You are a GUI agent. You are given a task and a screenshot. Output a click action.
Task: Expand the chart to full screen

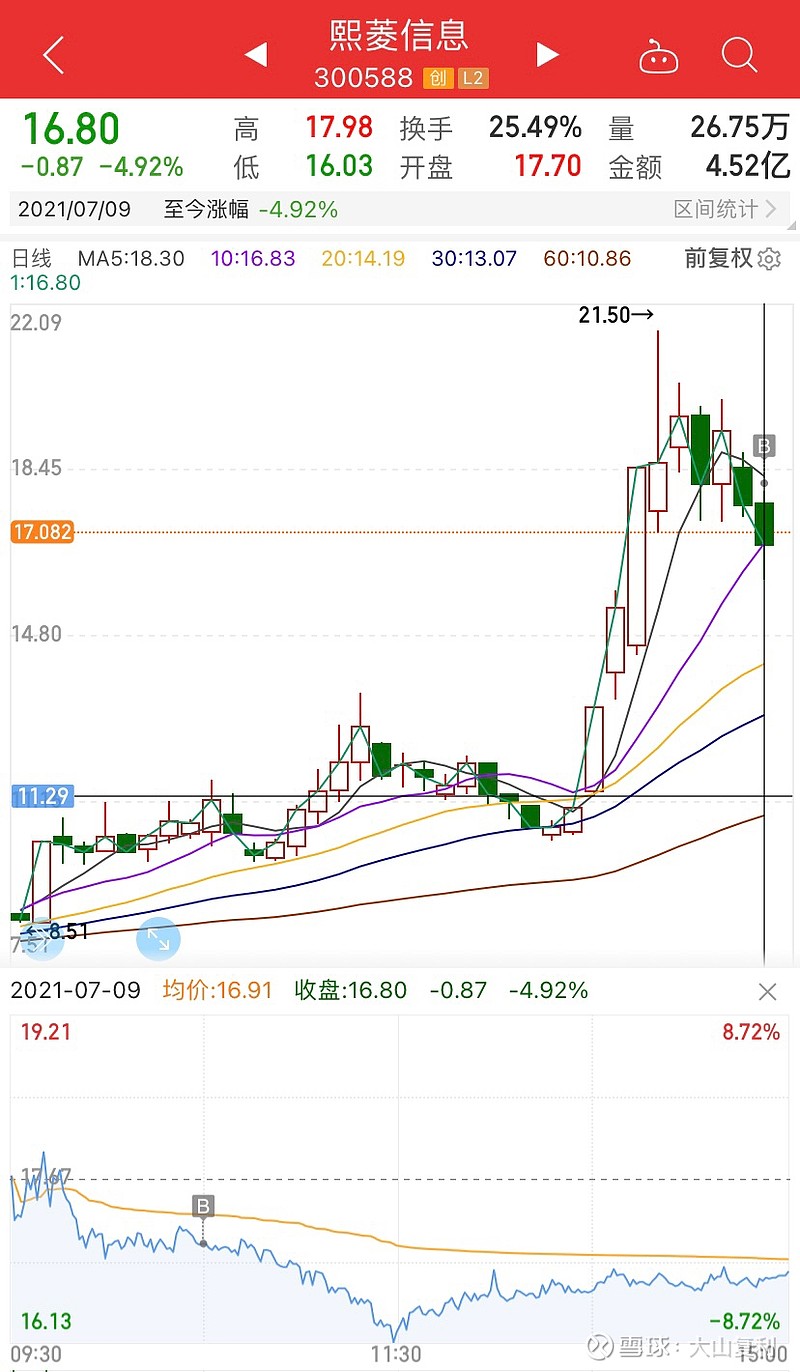coord(158,938)
